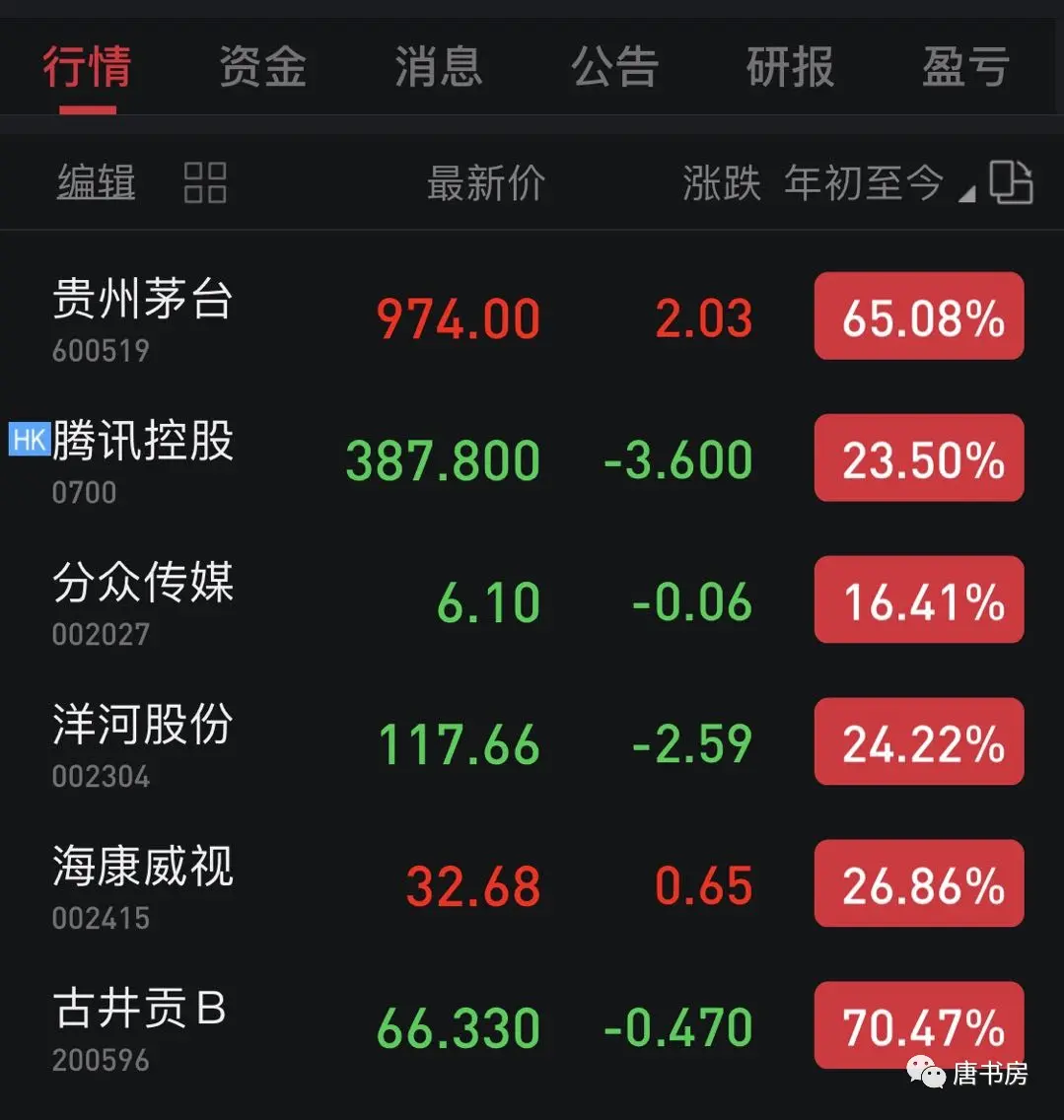1064x1120 pixels.
Task: Tap the export icon beside 年初至今
Action: (1011, 183)
